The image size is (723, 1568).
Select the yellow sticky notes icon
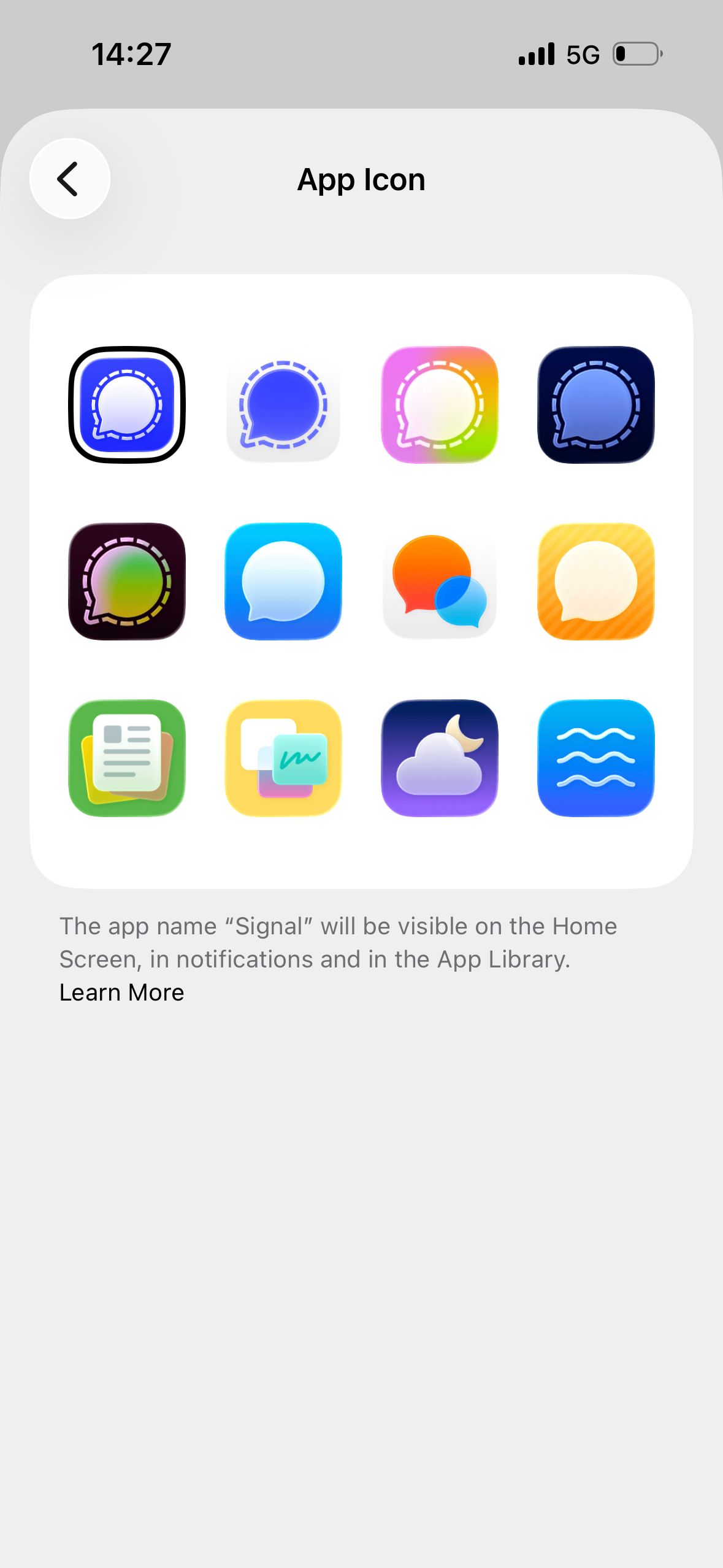pos(283,759)
